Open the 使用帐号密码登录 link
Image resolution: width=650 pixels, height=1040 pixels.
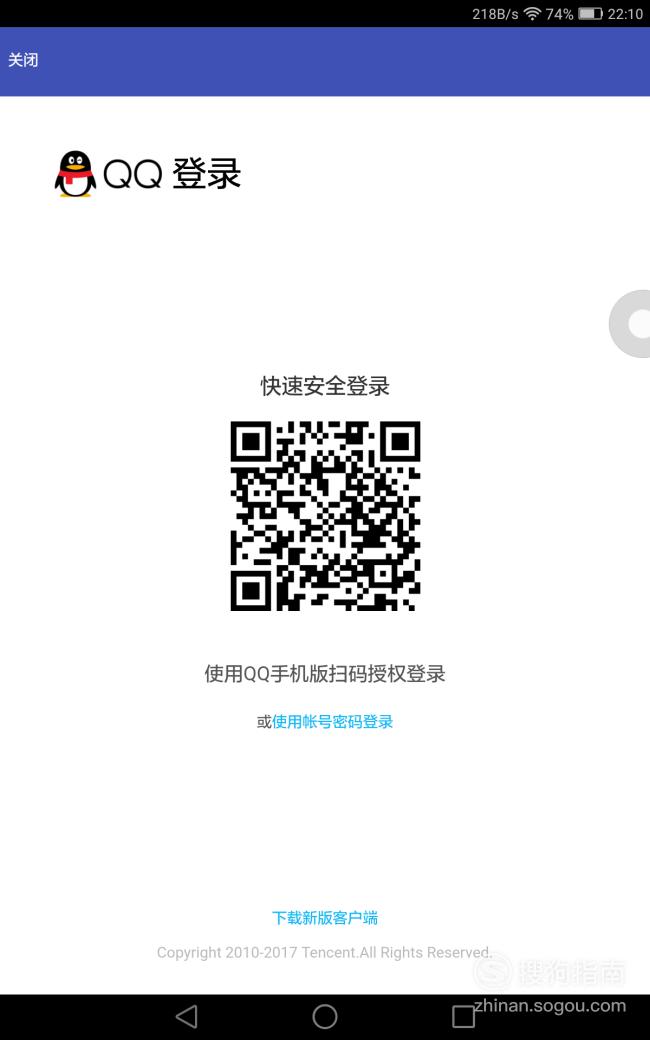click(x=332, y=722)
